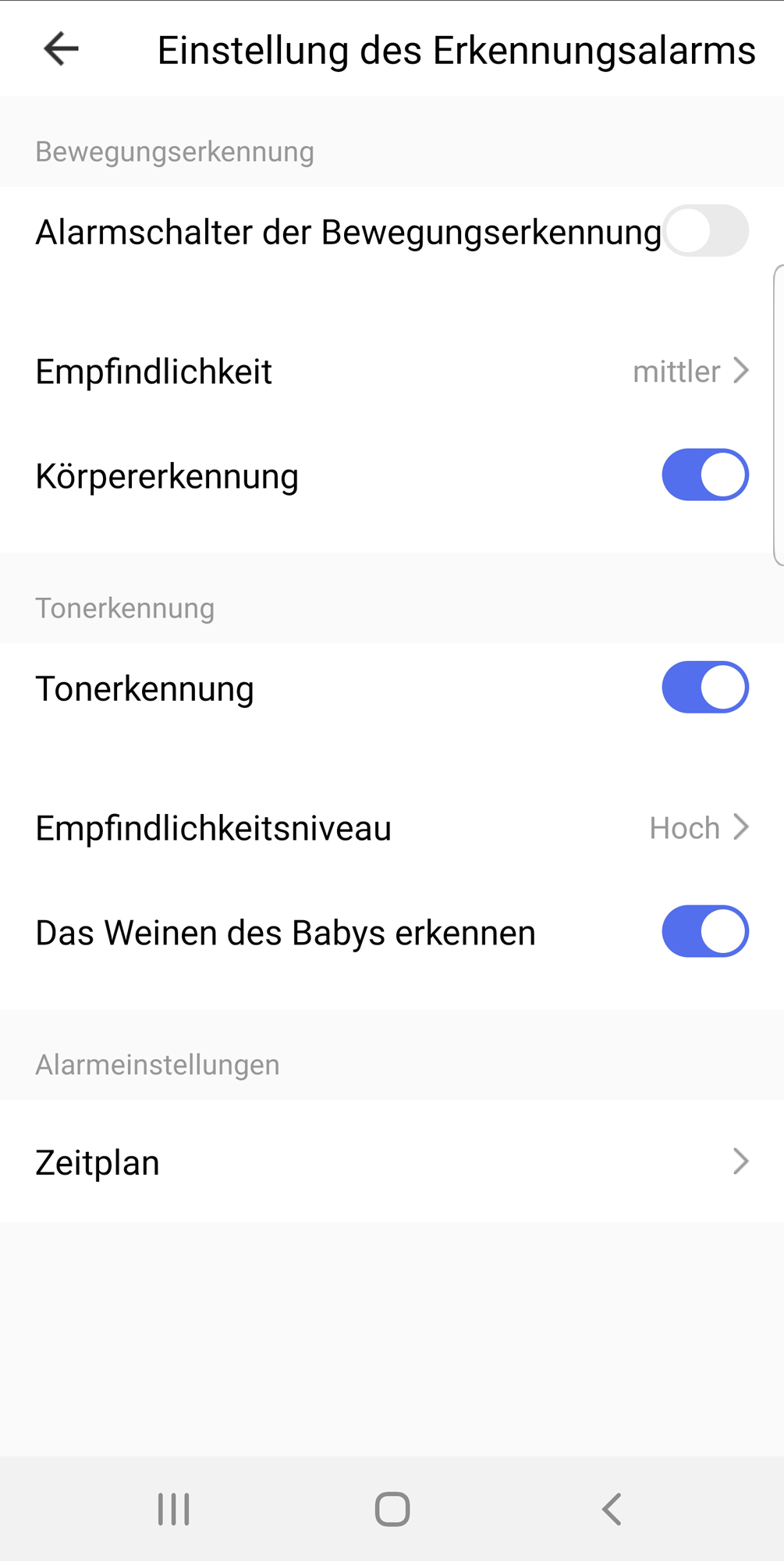Enable Alarmschalter der Bewegungserkennung

click(x=705, y=231)
